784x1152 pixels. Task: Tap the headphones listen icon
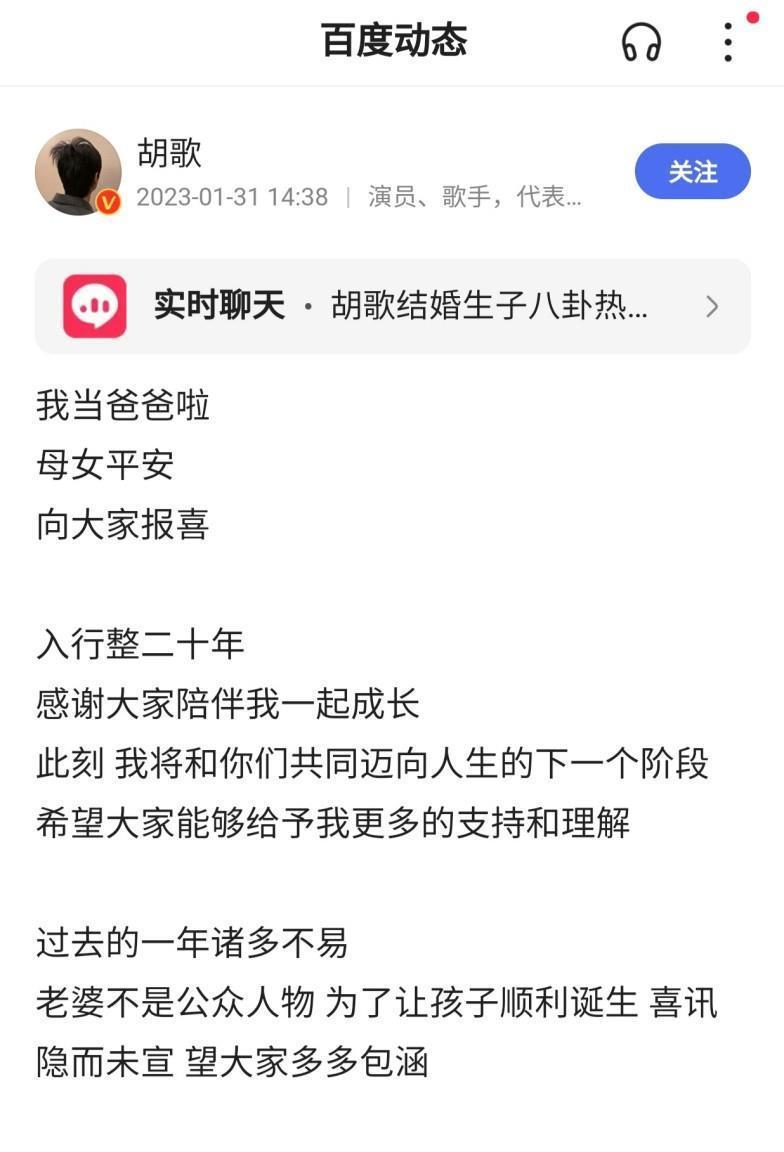[x=641, y=42]
